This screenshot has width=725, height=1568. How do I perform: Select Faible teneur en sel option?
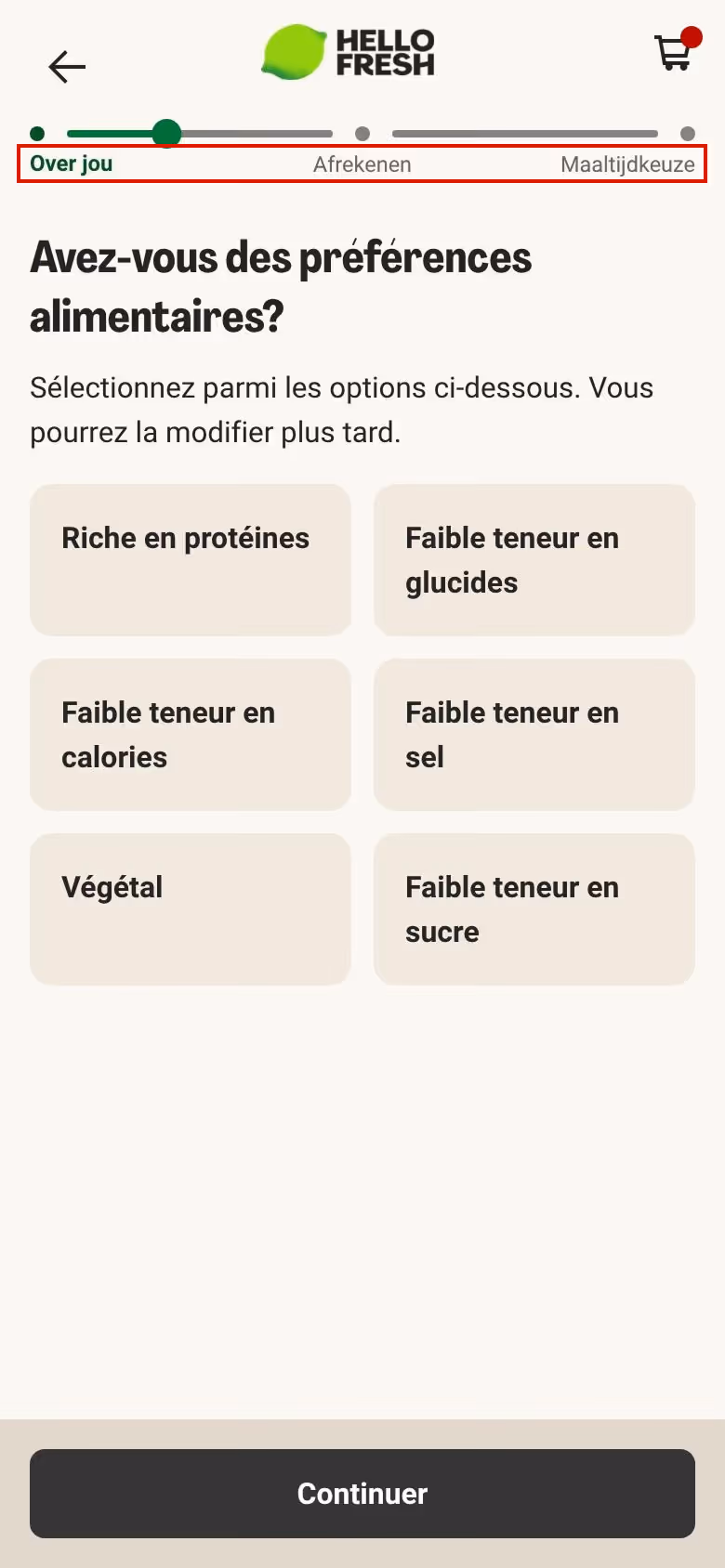pos(534,734)
